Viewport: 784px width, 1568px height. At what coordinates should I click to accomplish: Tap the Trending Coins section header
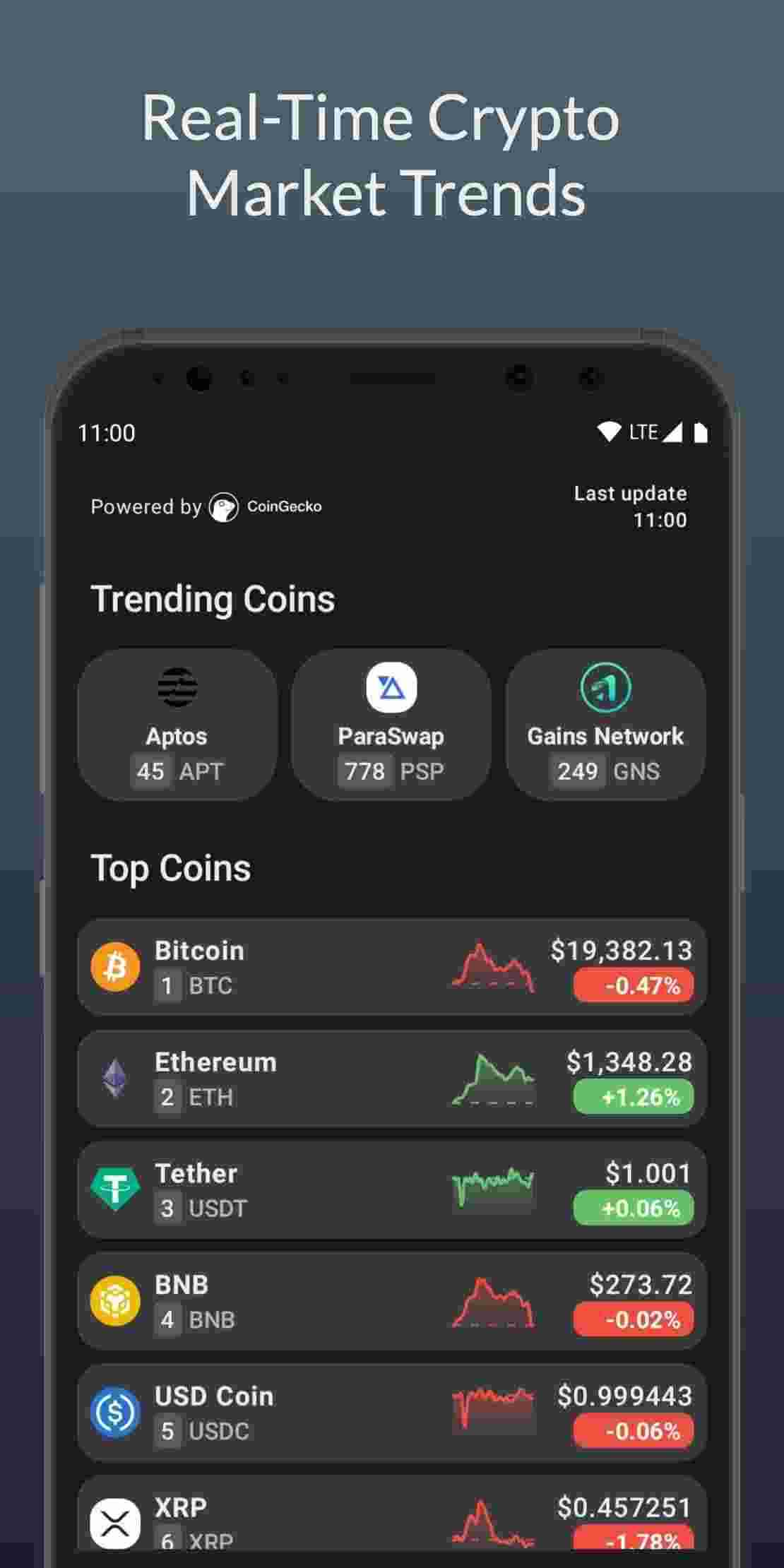(x=213, y=599)
